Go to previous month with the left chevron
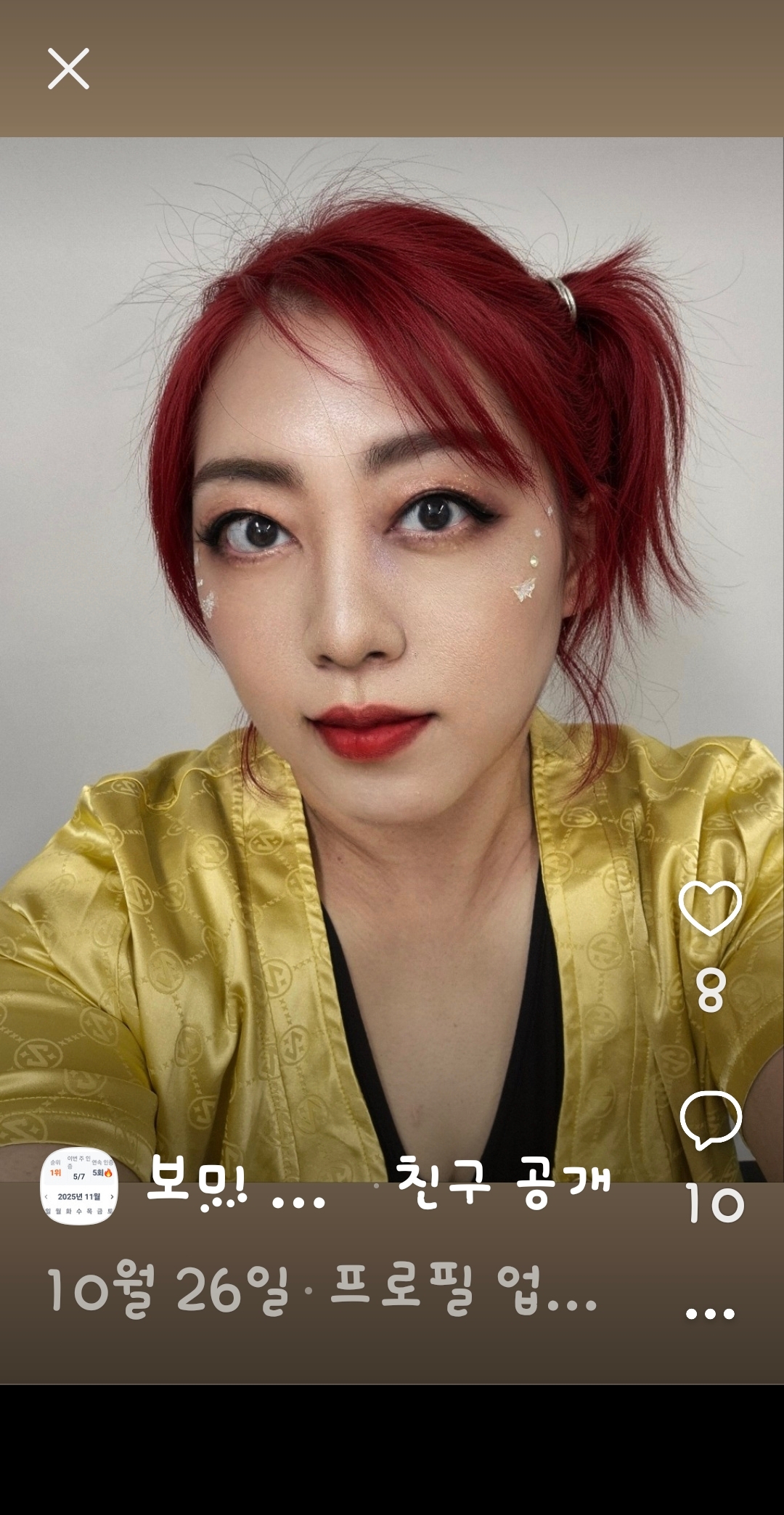 click(x=46, y=1196)
